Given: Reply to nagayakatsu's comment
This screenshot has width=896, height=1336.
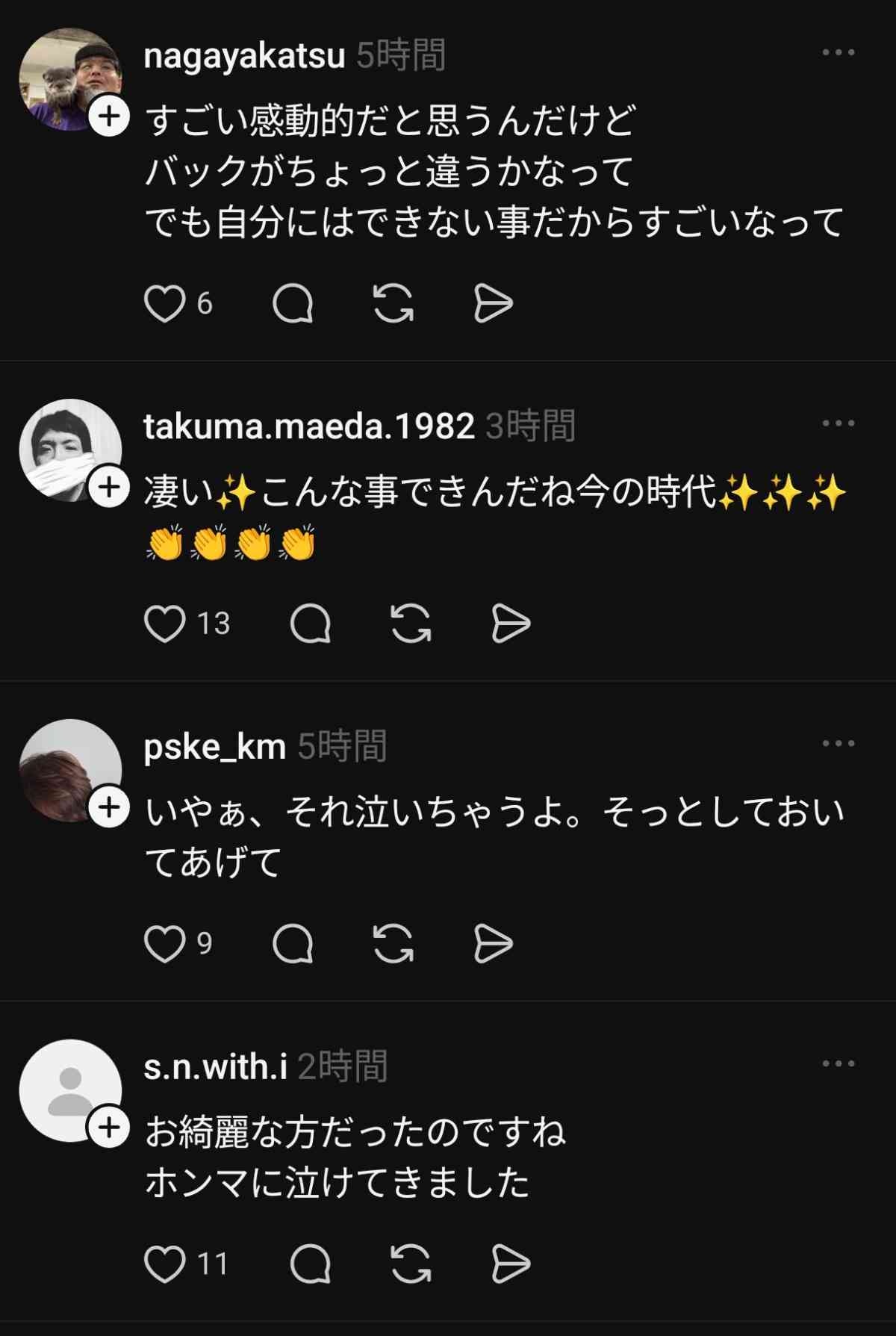Looking at the screenshot, I should pyautogui.click(x=292, y=304).
